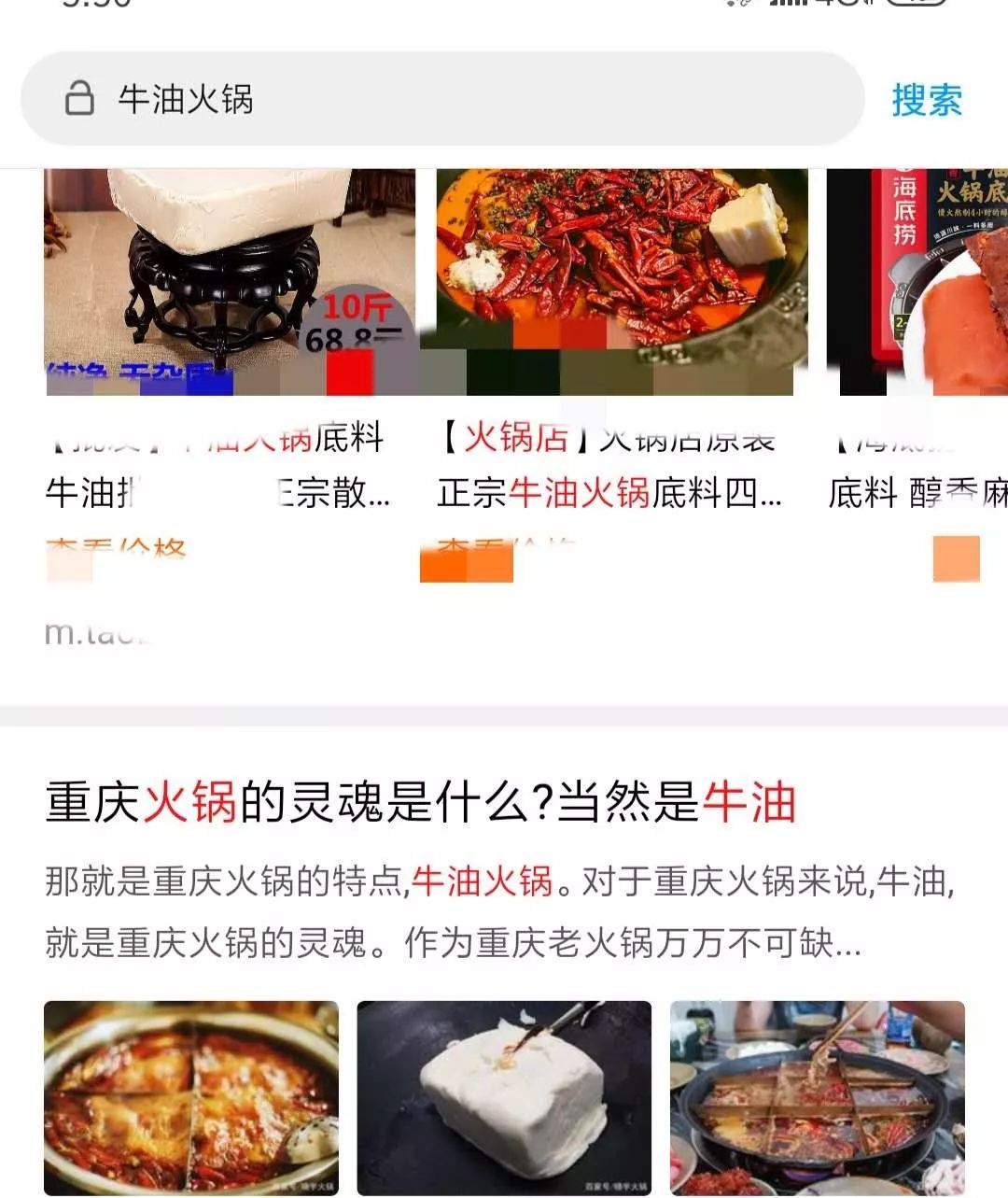Open article 重庆火锅的灵魂是什么?当然是牛油
1008x1198 pixels.
coord(420,803)
